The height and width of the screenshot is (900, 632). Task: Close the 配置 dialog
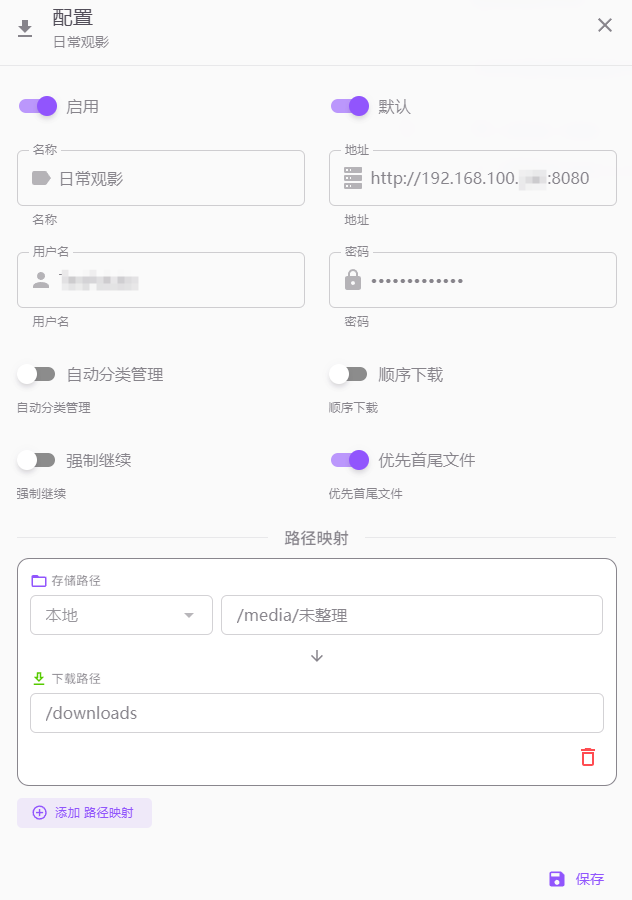click(x=605, y=25)
